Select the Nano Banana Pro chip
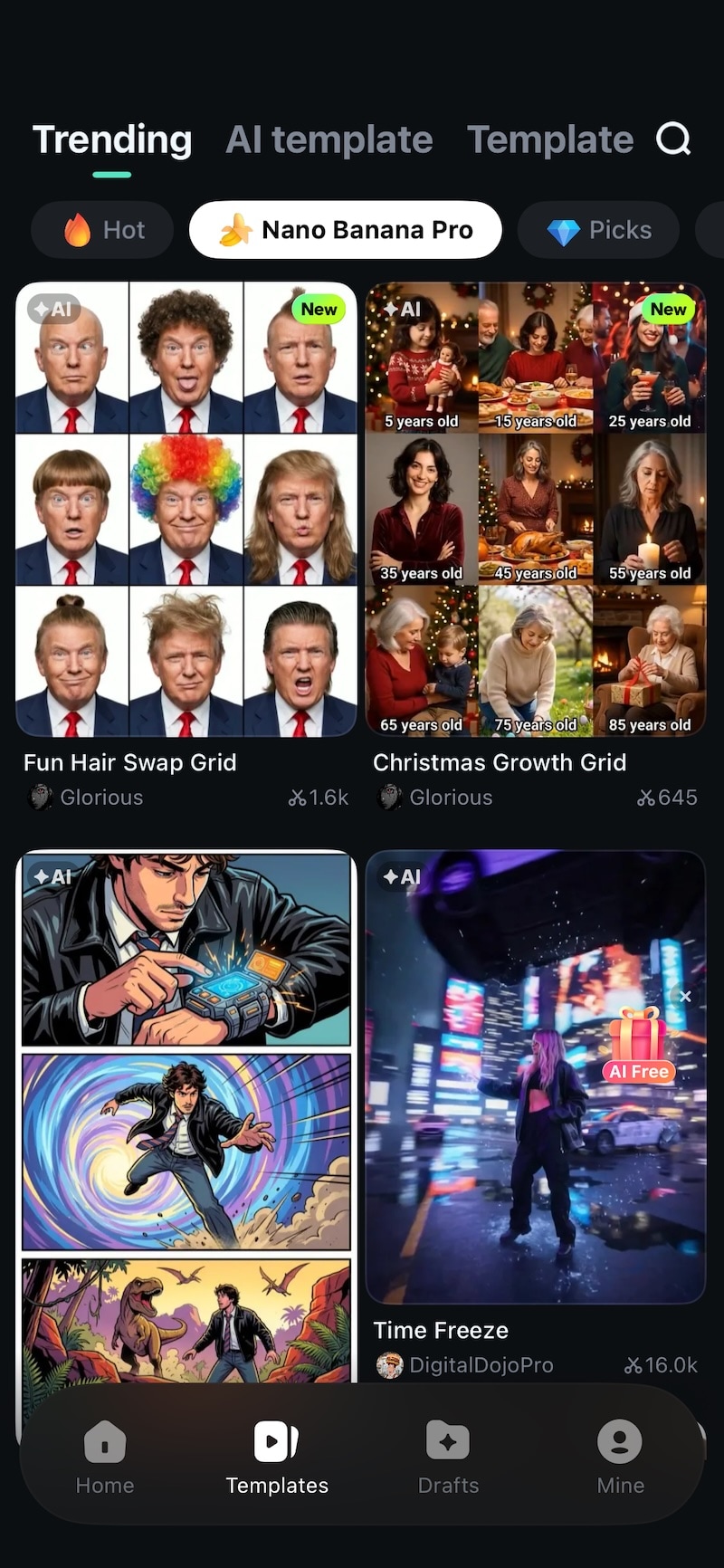724x1568 pixels. [x=345, y=230]
